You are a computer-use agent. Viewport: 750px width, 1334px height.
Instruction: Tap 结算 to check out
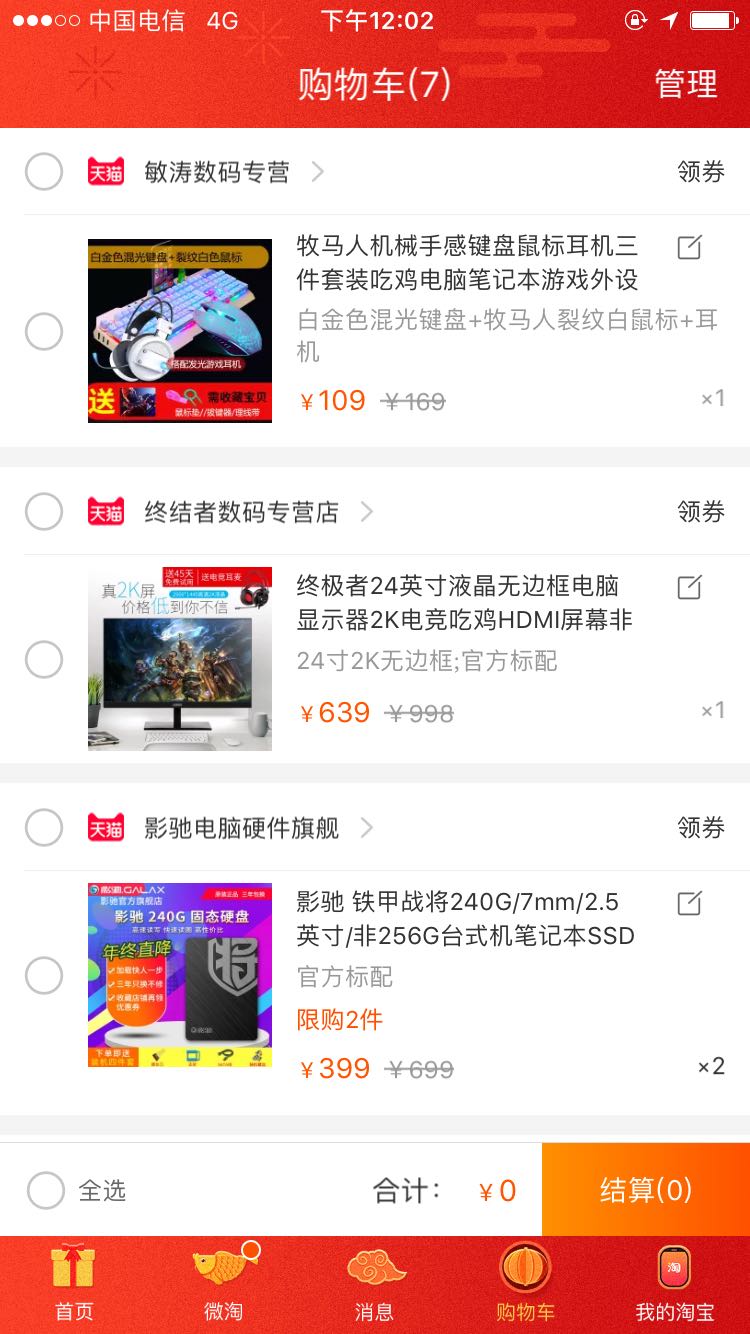point(645,1190)
